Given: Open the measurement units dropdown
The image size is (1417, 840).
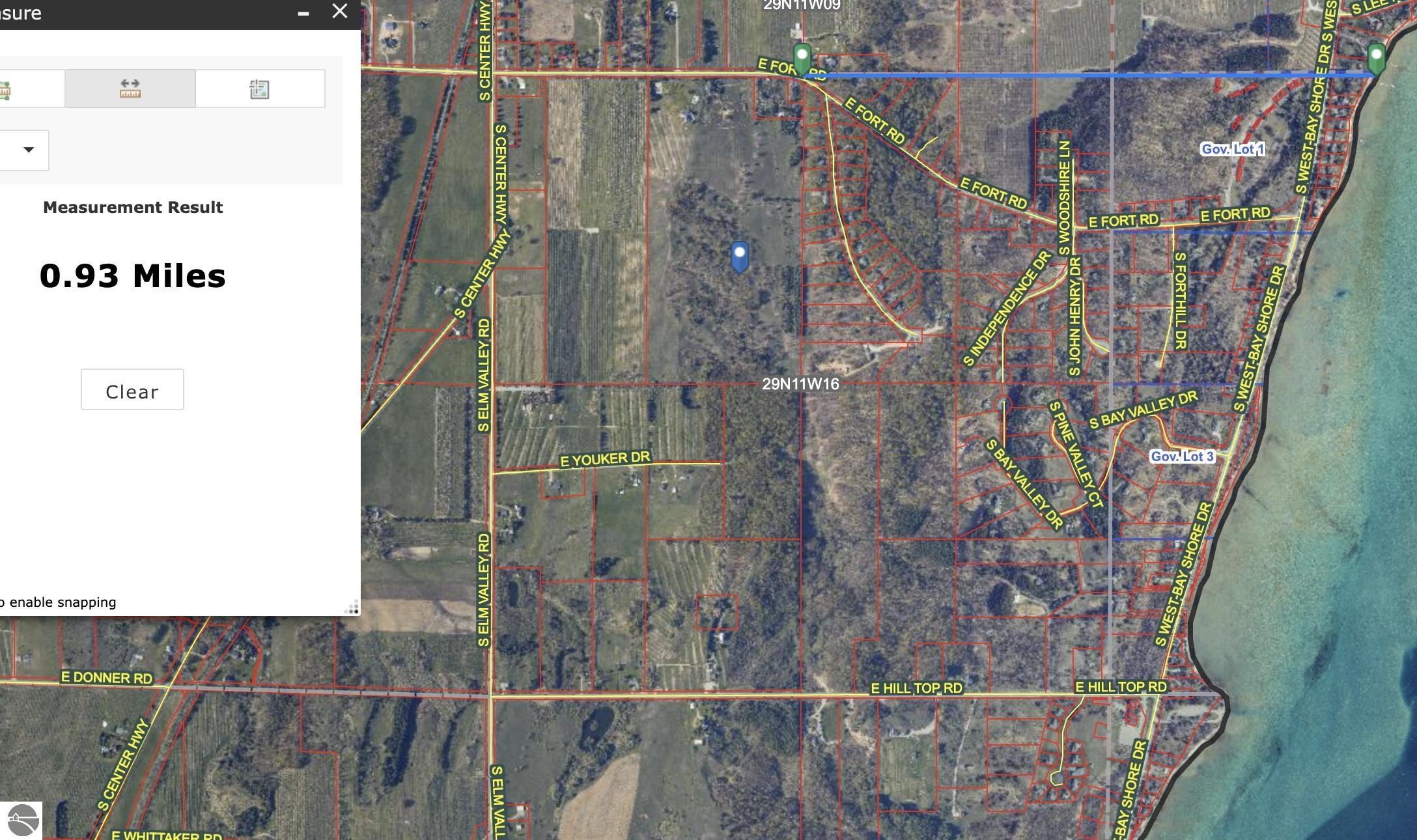Looking at the screenshot, I should click(x=26, y=150).
